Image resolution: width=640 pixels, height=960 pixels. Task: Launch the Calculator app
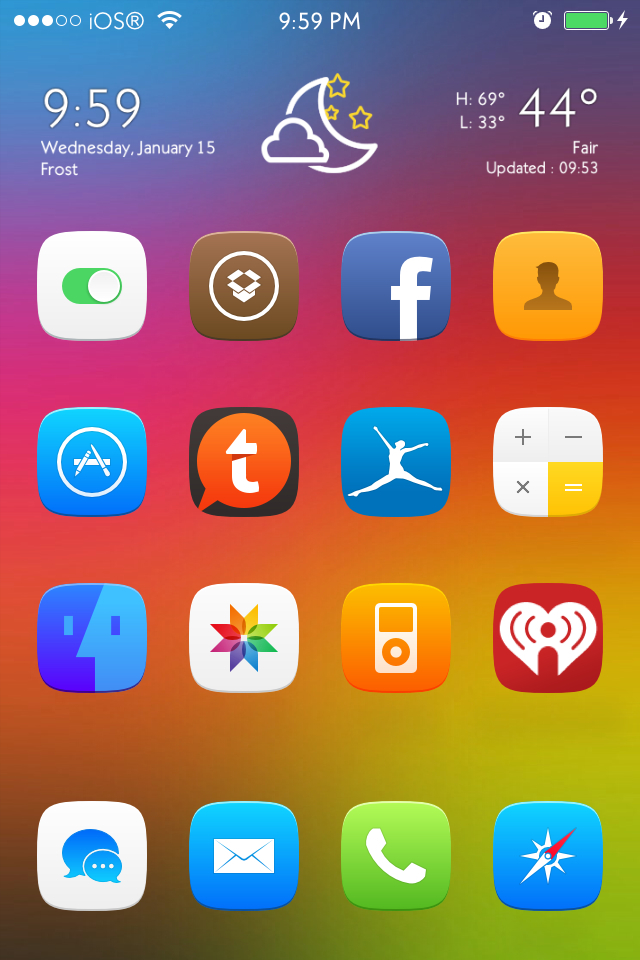[x=548, y=462]
